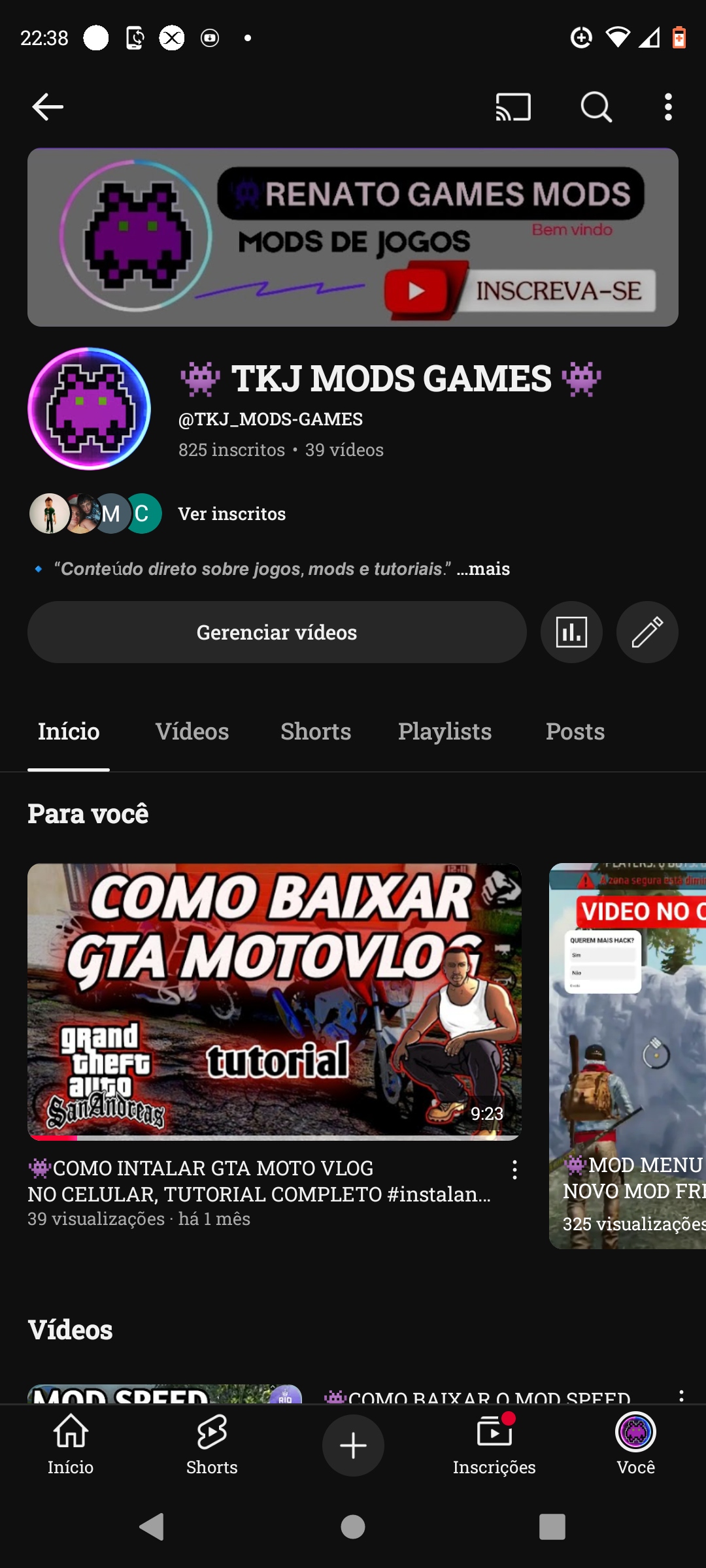This screenshot has height=1568, width=706.
Task: Tap Gerenciar vídeos button
Action: (277, 632)
